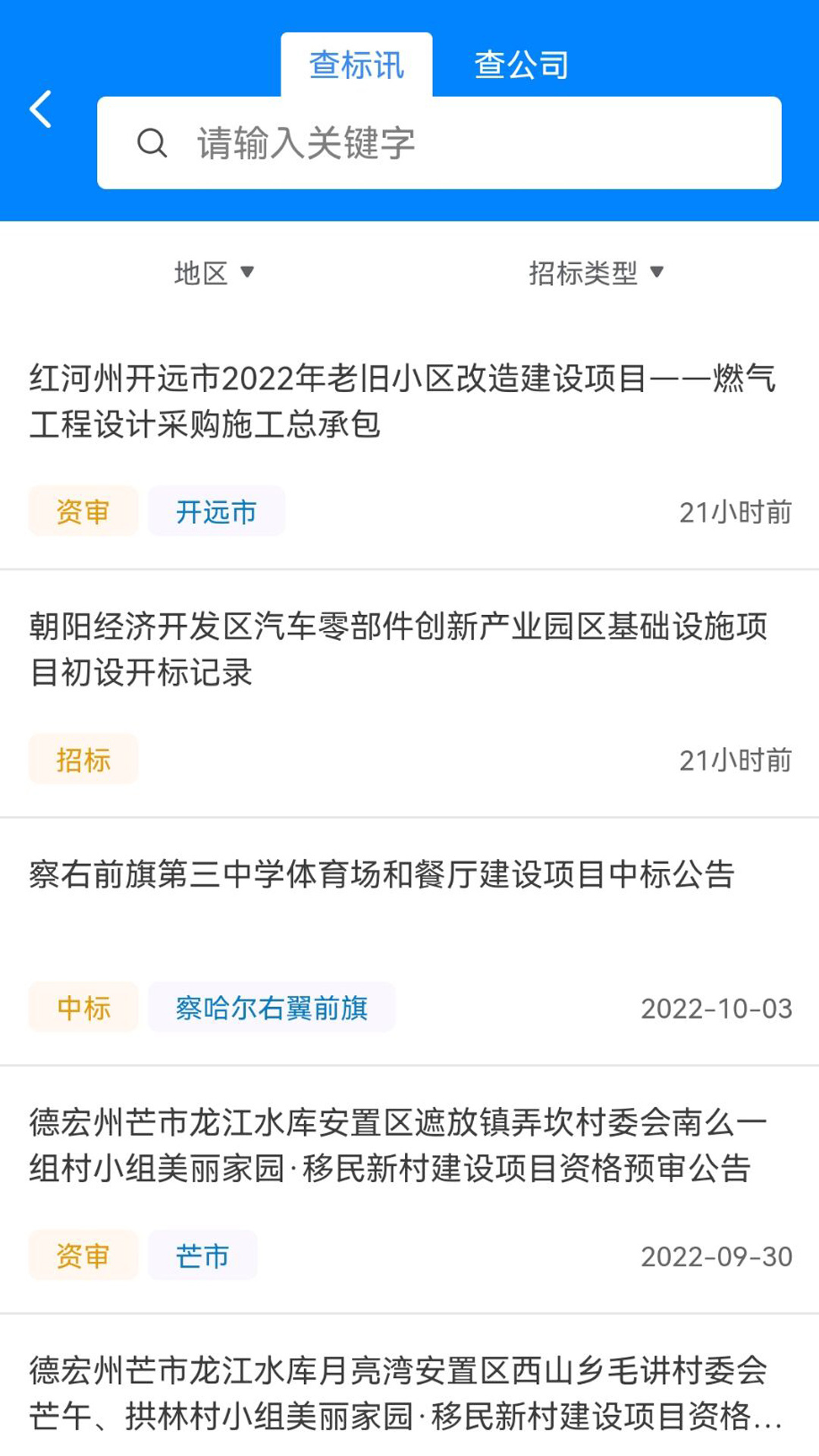Switch to the 查公司 tab
Image resolution: width=819 pixels, height=1456 pixels.
point(522,65)
